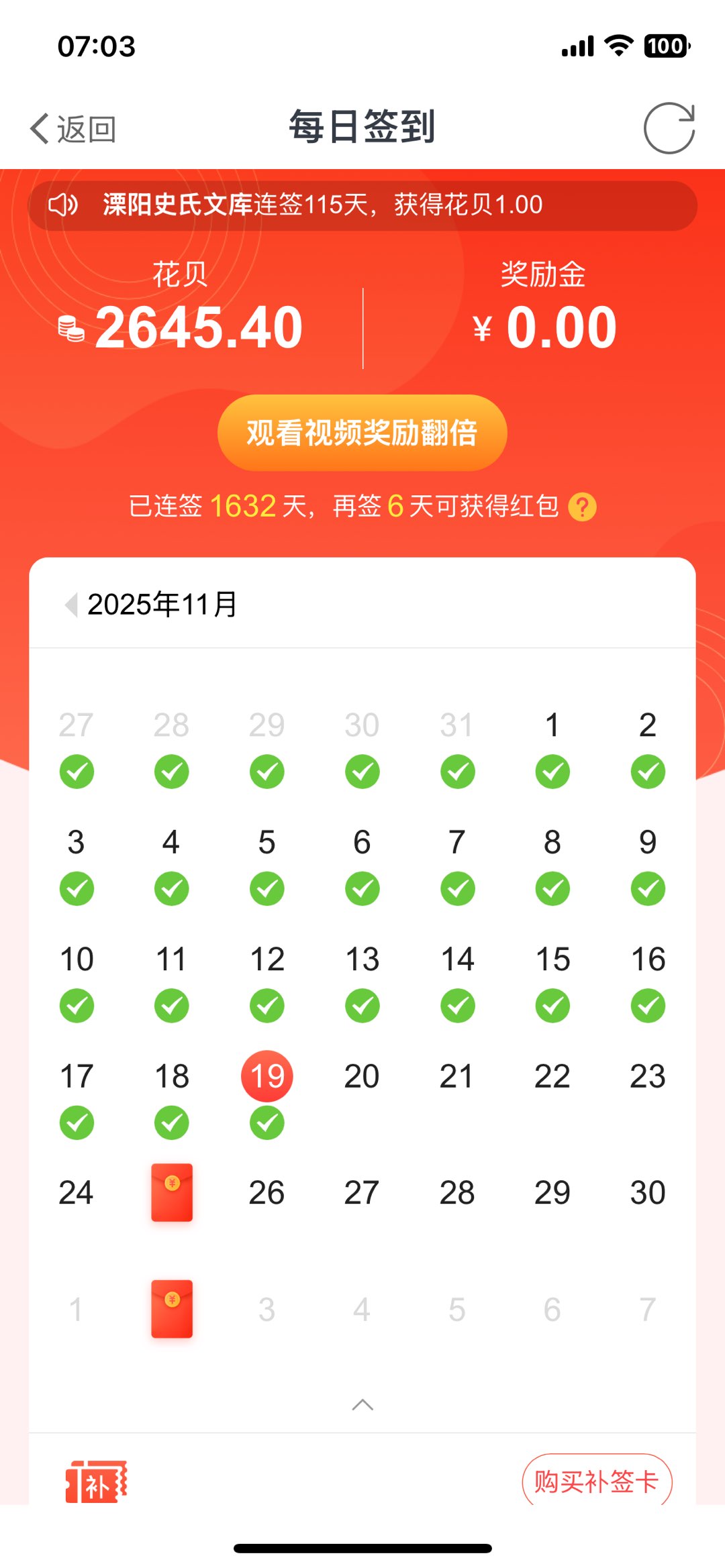Open the red packet in next month's row
725x1568 pixels.
click(x=172, y=1309)
